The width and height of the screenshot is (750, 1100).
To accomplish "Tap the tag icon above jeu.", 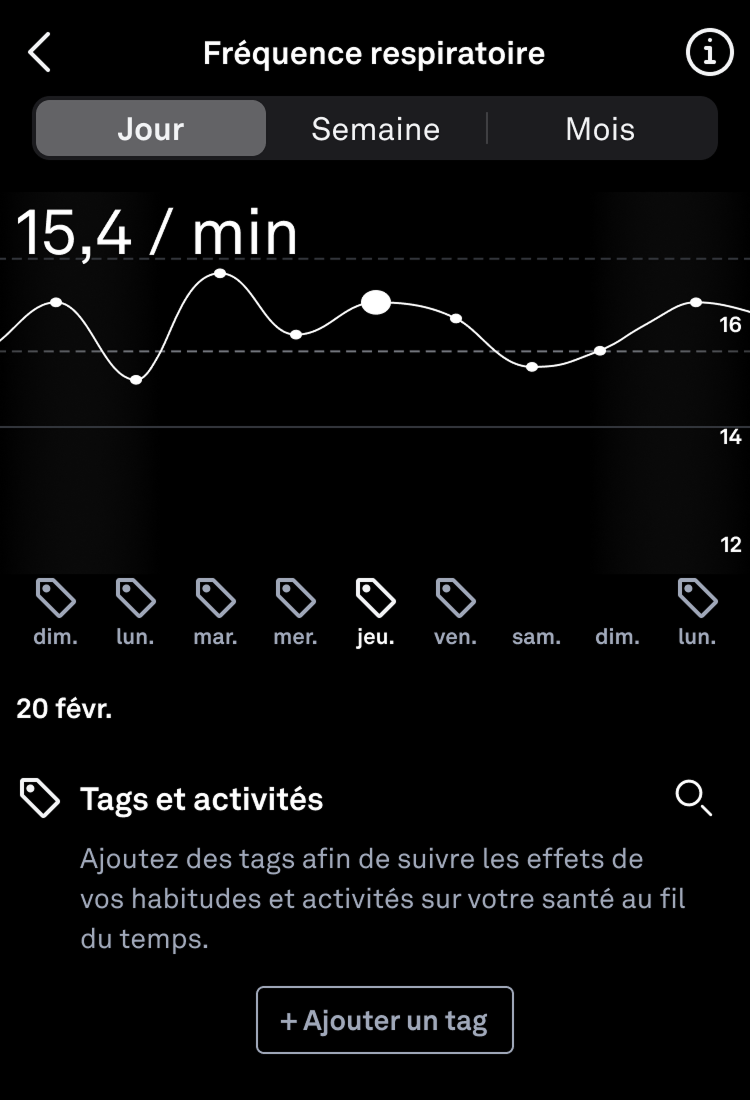I will (375, 598).
